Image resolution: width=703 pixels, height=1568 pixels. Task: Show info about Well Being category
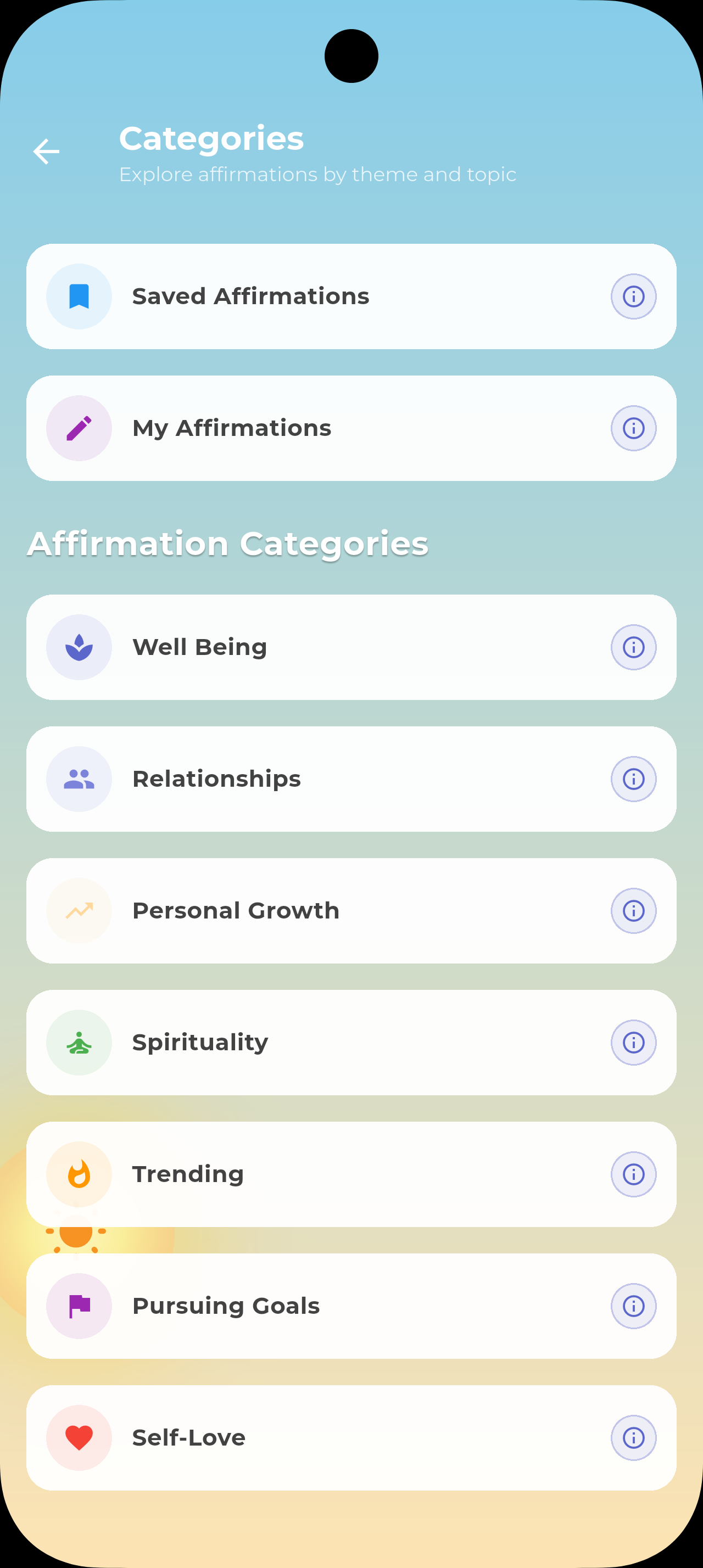coord(634,647)
